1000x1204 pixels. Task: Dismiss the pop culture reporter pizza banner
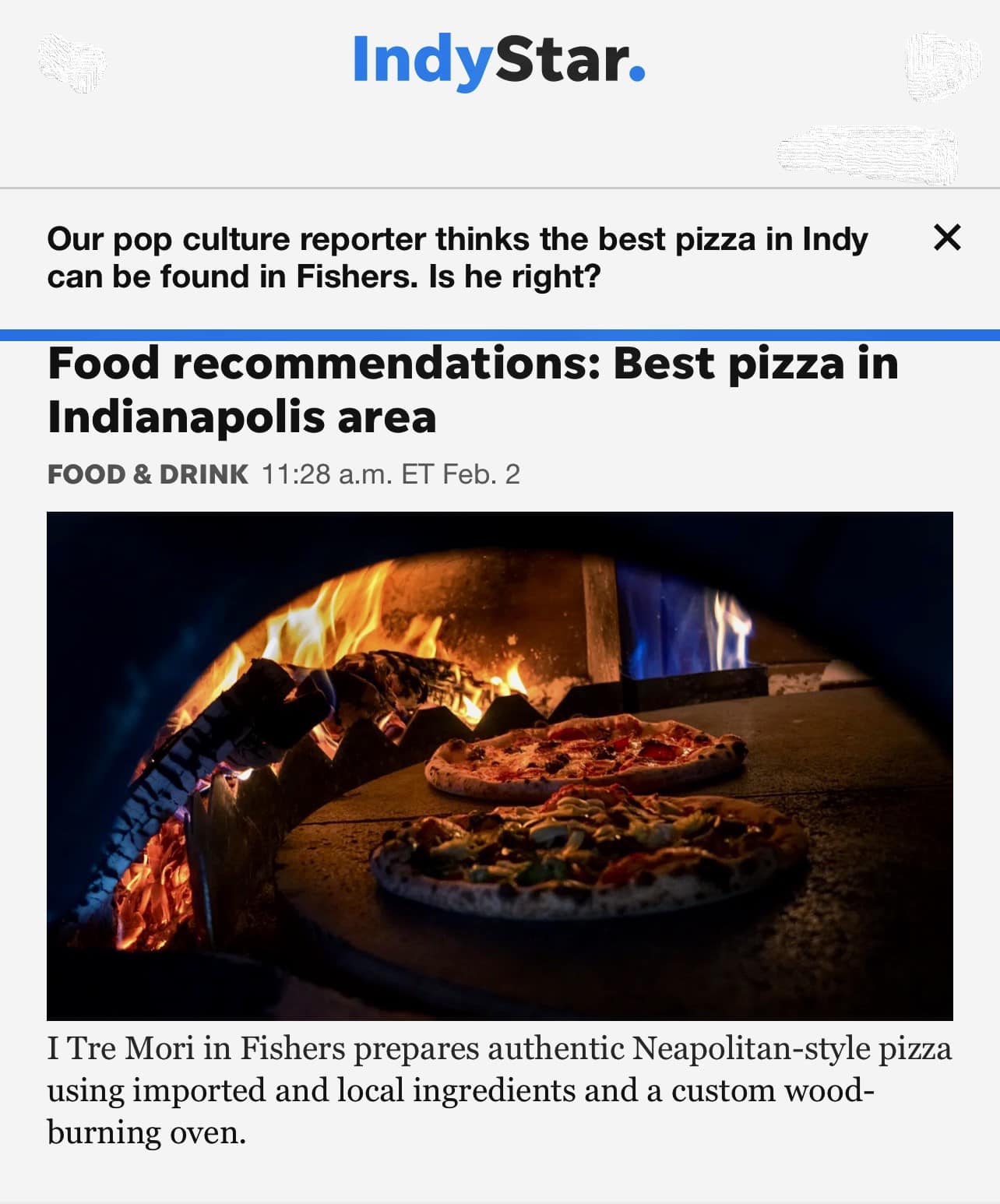click(x=946, y=238)
